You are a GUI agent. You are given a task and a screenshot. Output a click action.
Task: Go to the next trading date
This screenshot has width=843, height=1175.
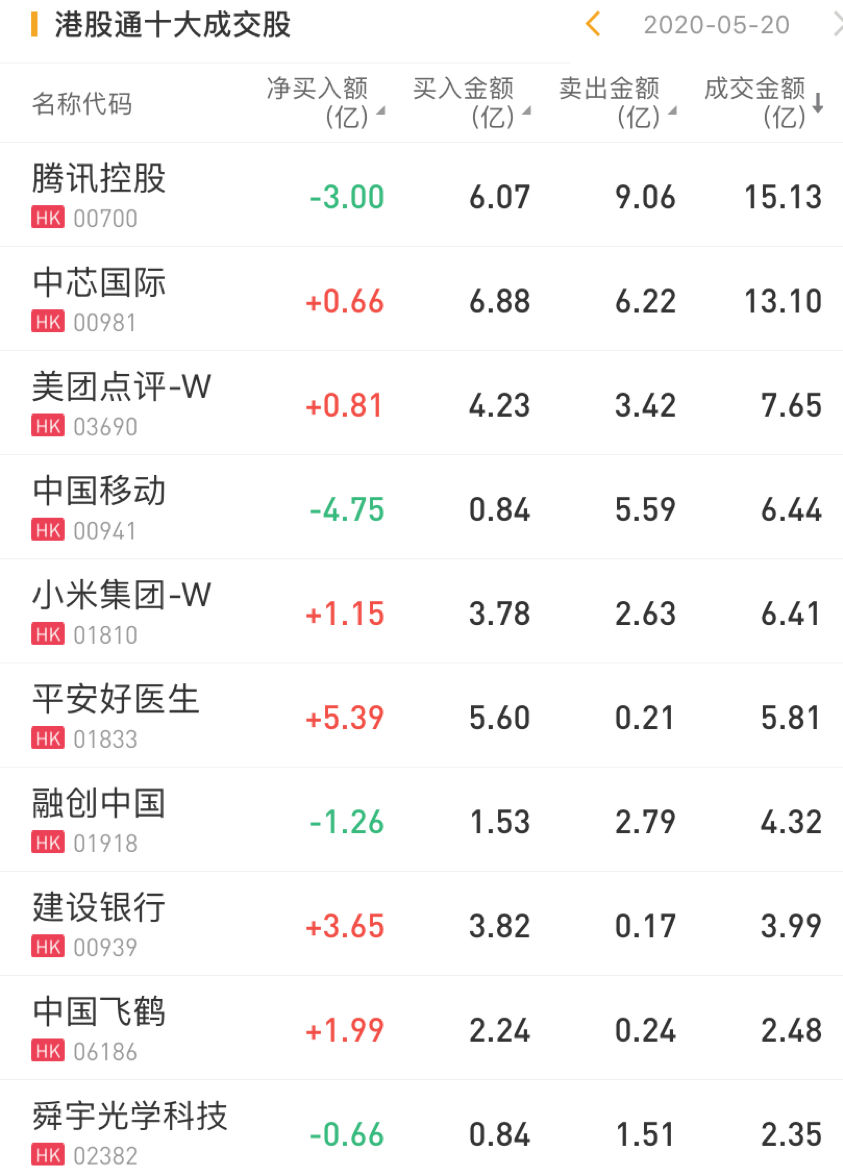(x=835, y=24)
